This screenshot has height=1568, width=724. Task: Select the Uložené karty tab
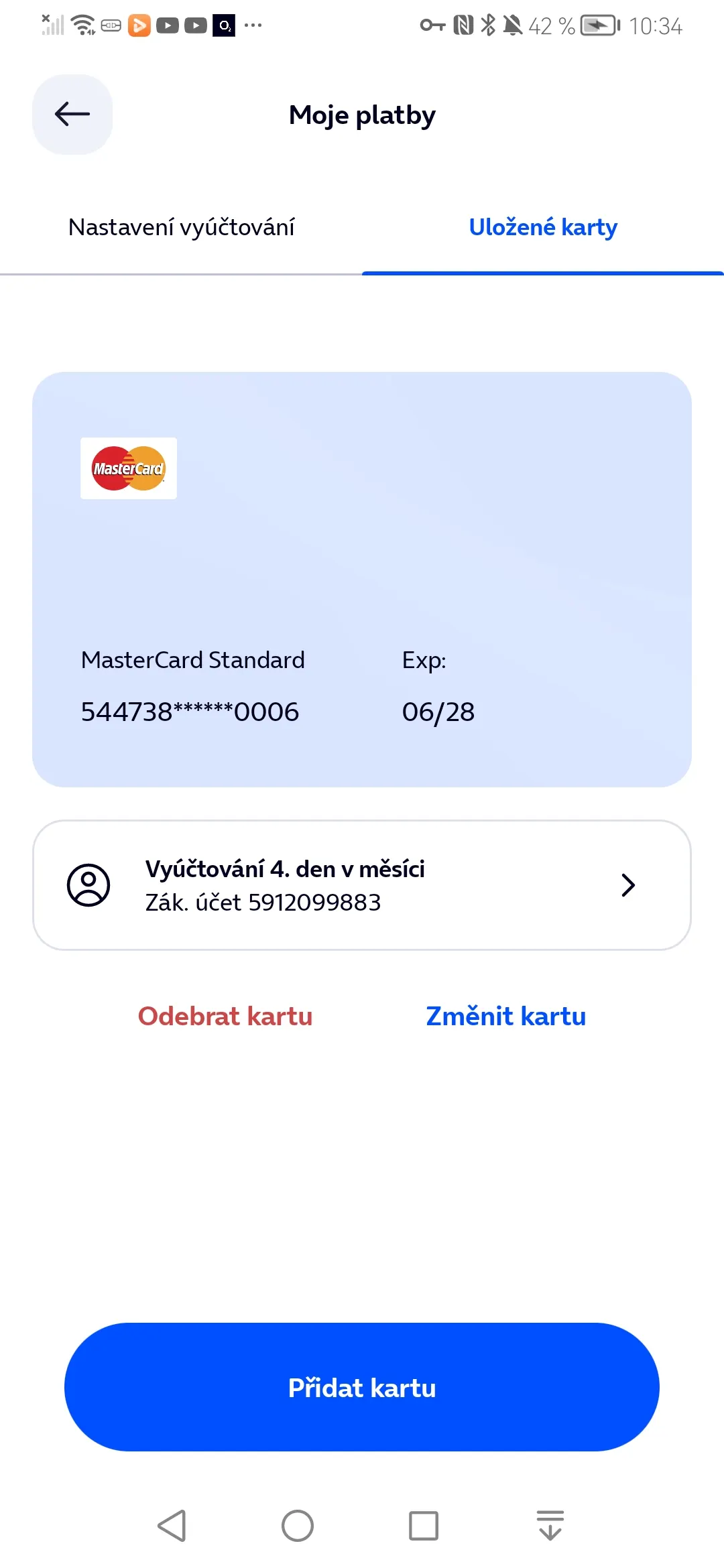coord(543,227)
